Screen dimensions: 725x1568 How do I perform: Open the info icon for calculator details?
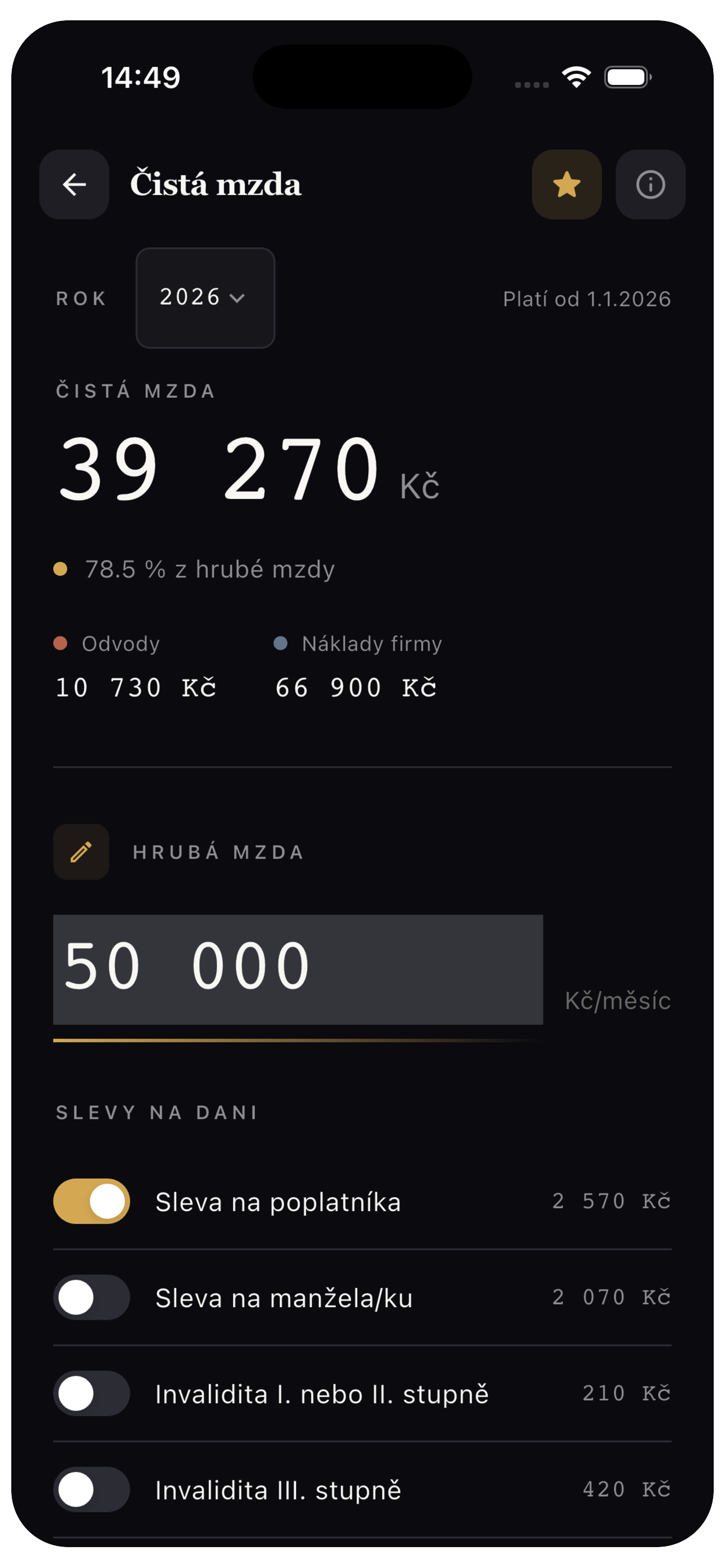pyautogui.click(x=649, y=185)
